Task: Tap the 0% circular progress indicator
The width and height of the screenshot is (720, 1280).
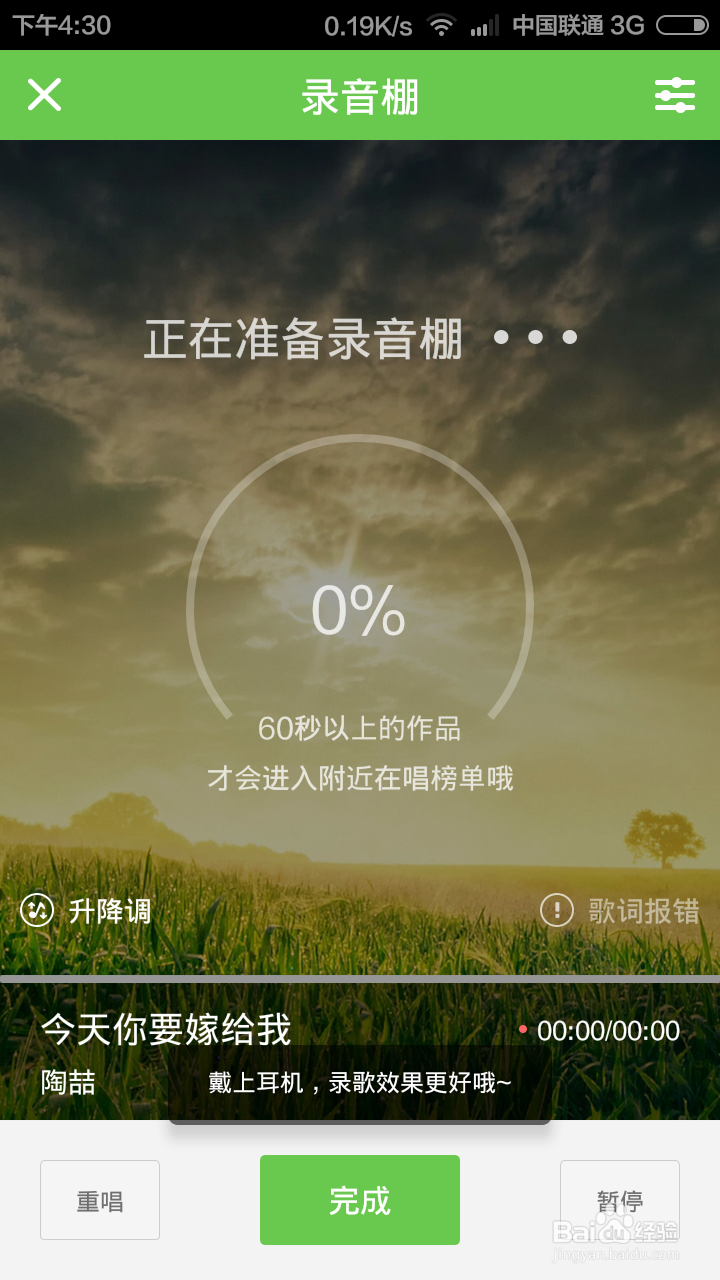Action: coord(360,612)
